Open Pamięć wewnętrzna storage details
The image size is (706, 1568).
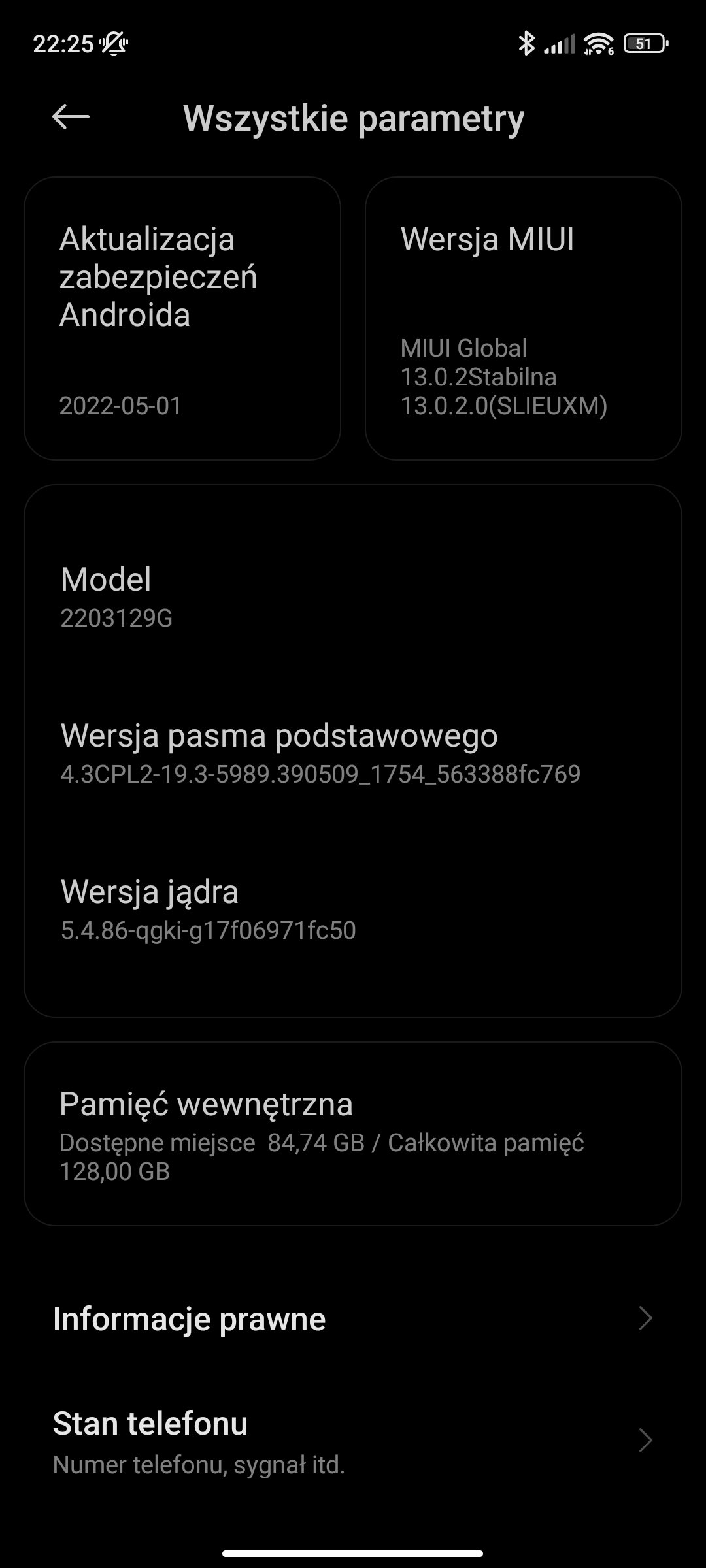[353, 1134]
